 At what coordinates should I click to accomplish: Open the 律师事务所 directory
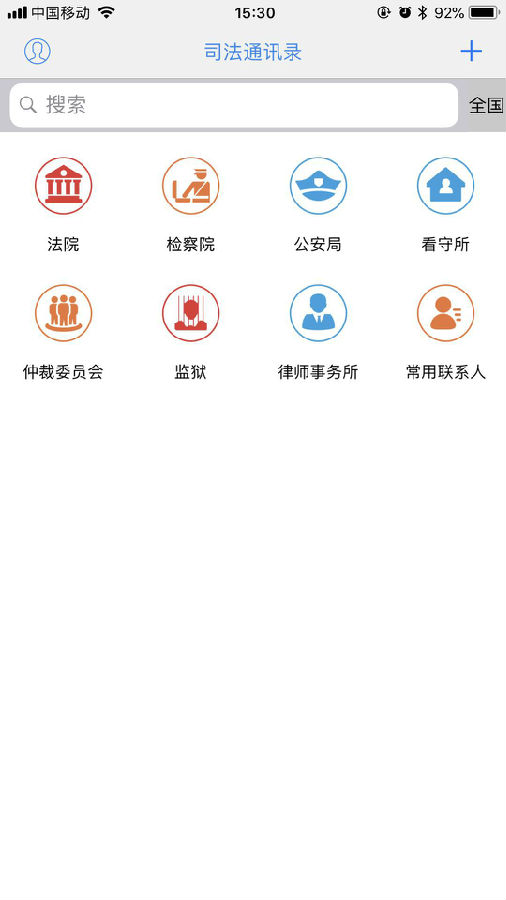pos(318,333)
